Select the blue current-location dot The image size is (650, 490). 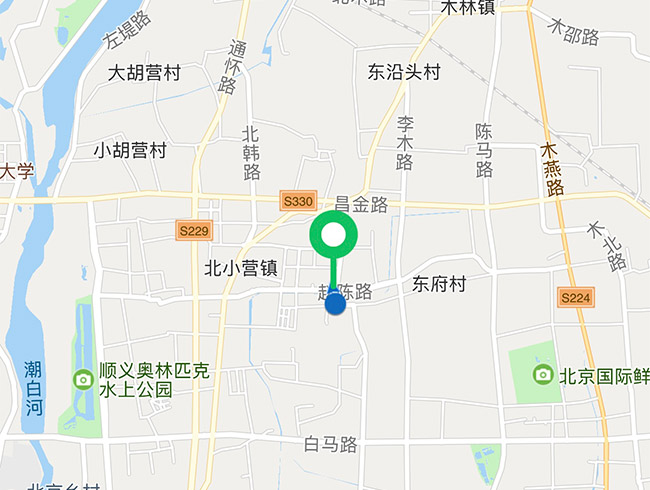335,303
